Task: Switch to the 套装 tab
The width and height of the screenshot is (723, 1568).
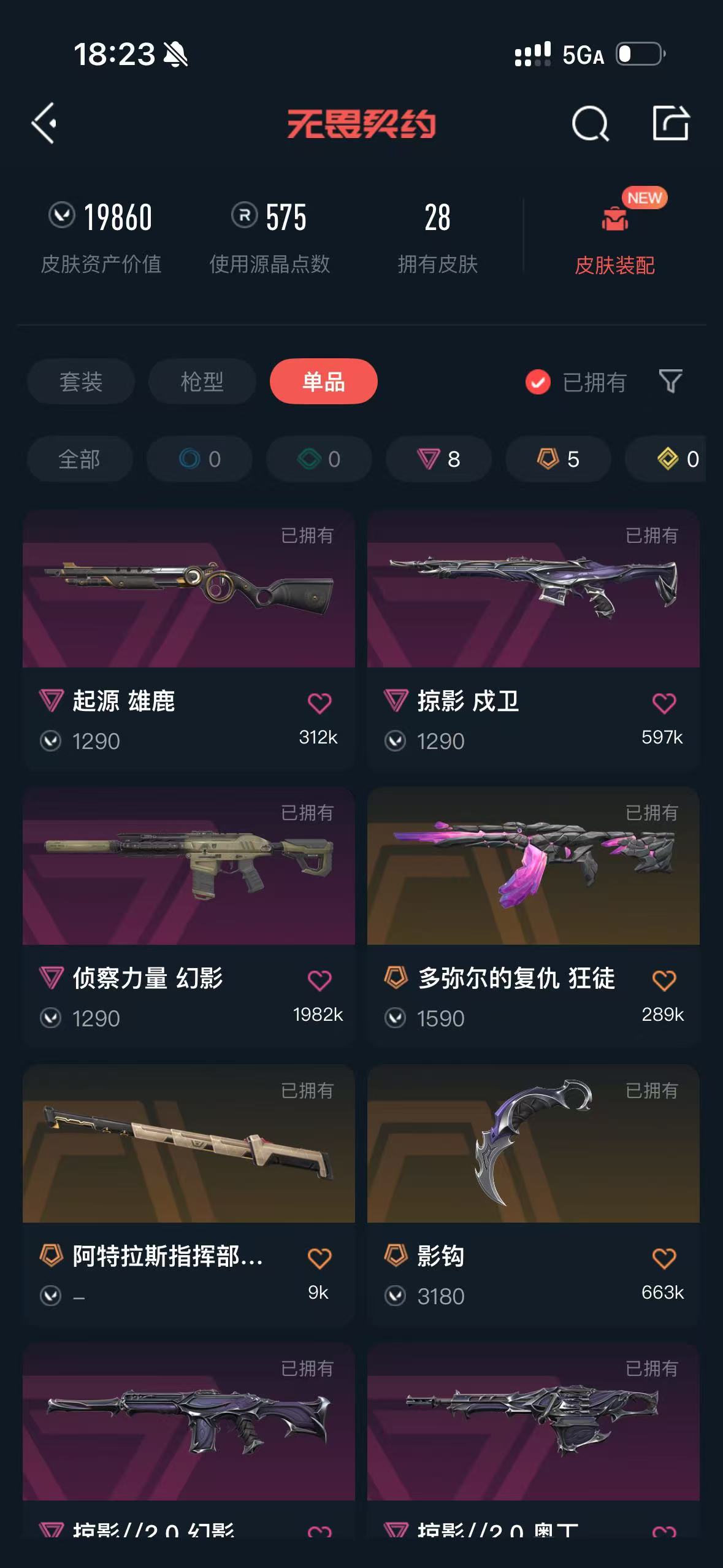Action: click(x=80, y=382)
